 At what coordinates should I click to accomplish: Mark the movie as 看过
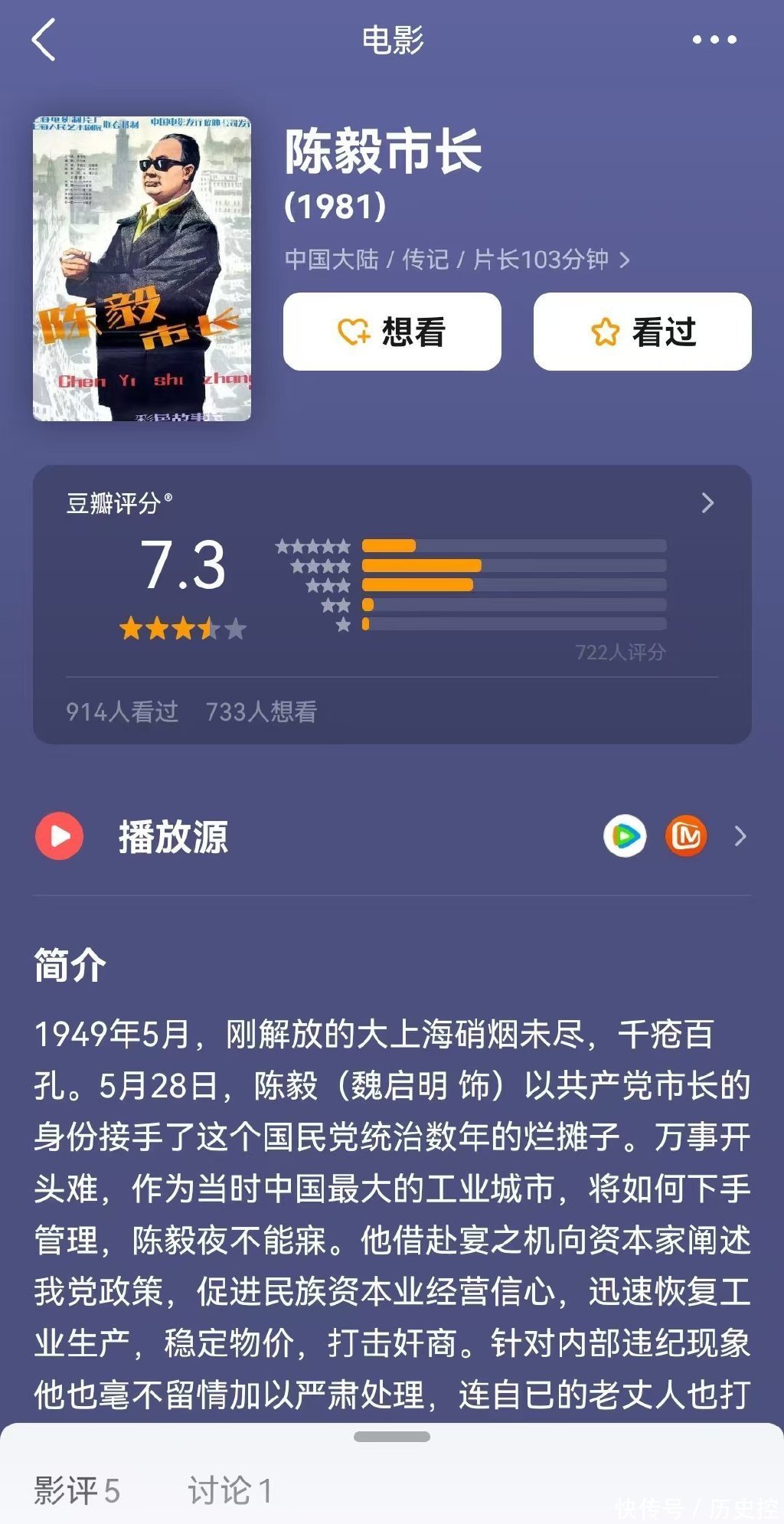pos(642,332)
